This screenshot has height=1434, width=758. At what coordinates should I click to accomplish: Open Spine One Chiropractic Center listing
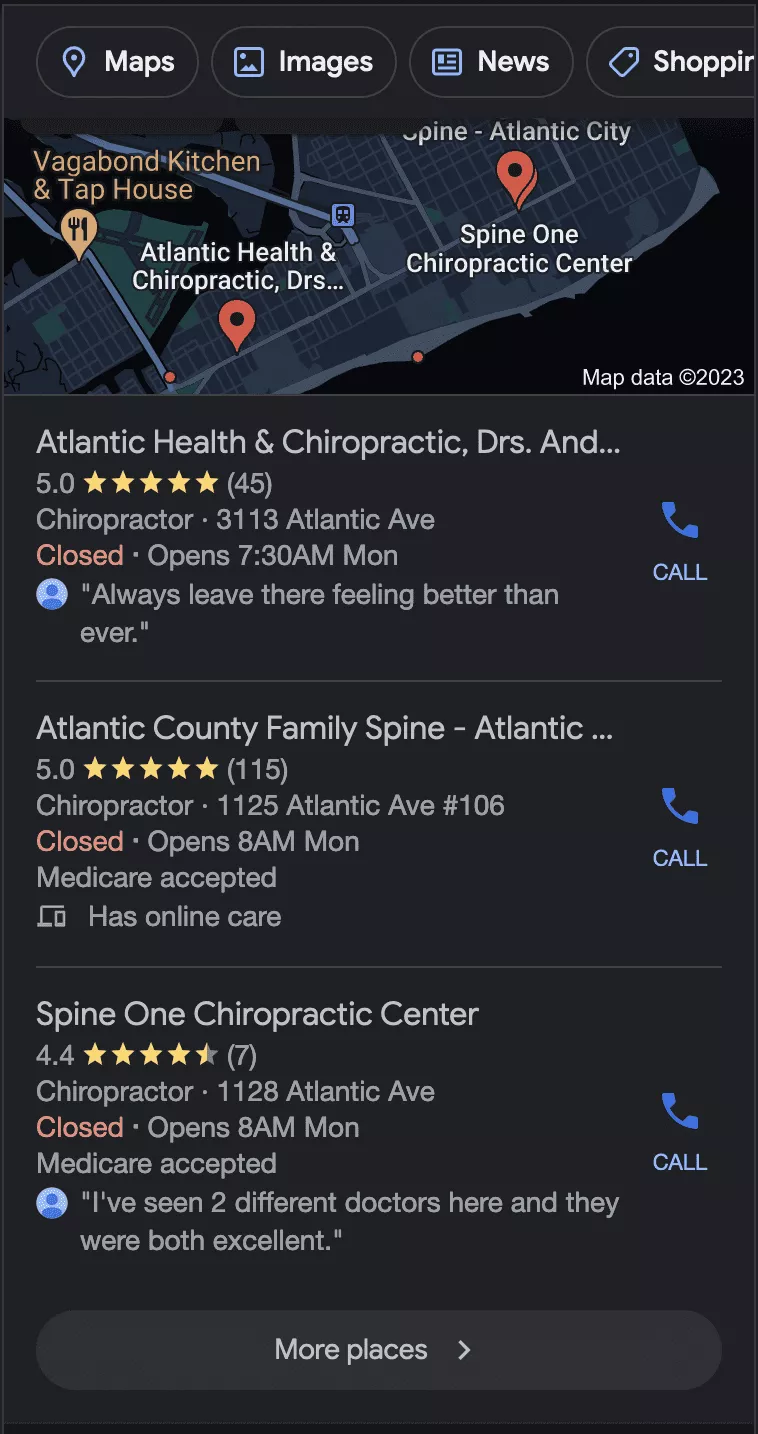click(x=257, y=1014)
